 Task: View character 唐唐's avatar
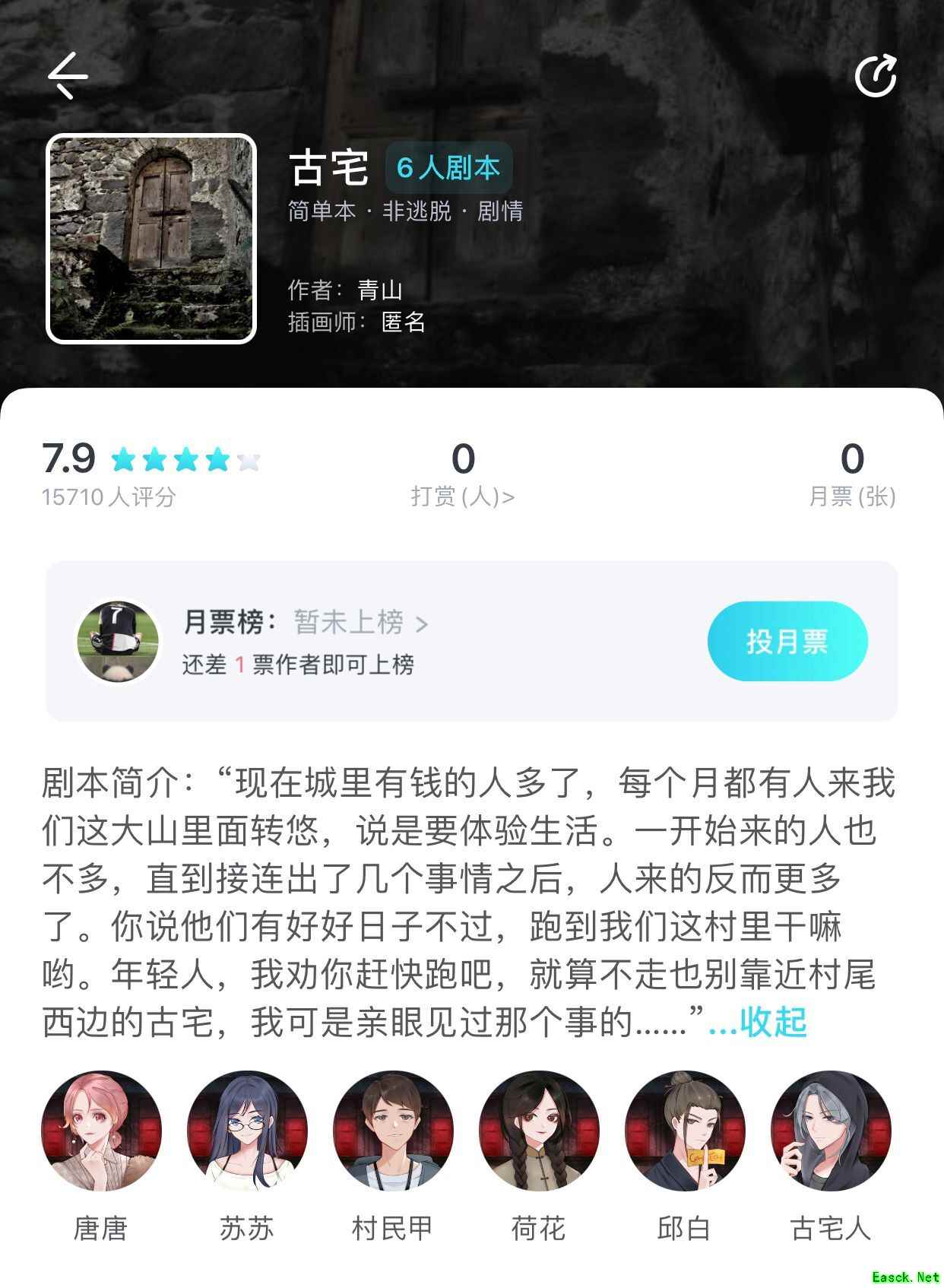coord(101,1131)
